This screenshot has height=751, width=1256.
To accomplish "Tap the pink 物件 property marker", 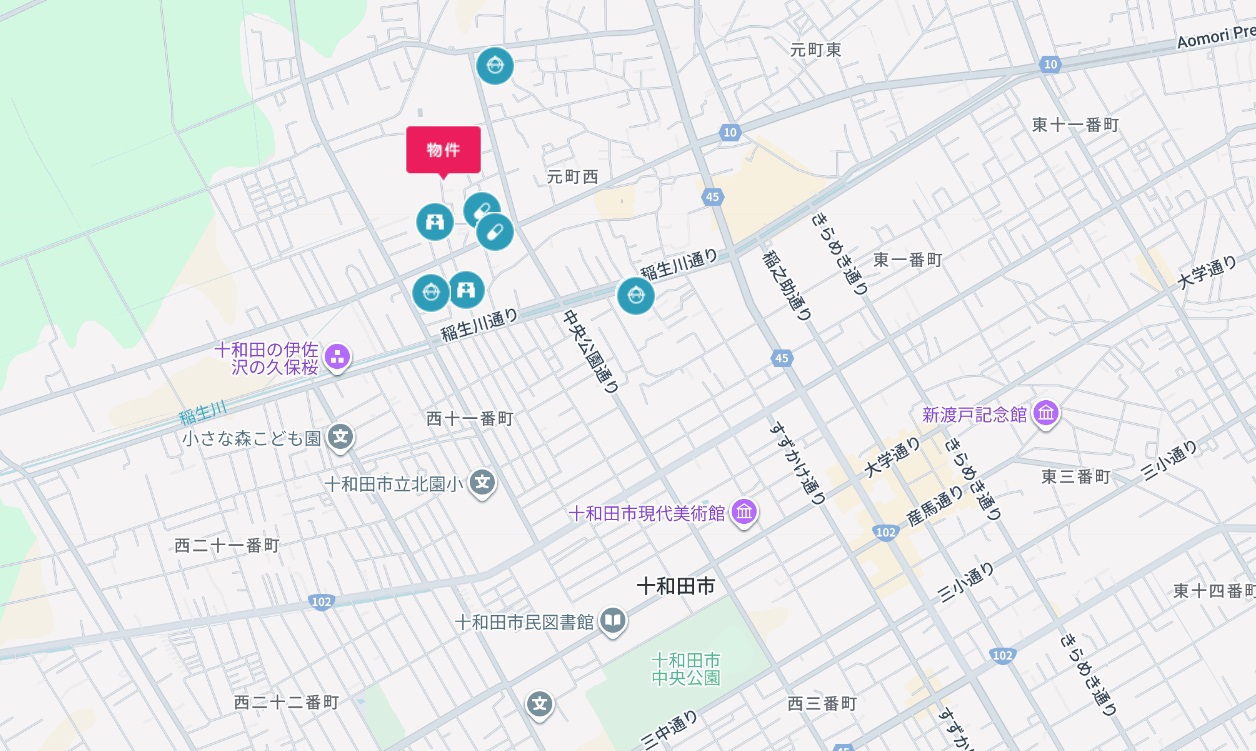I will 443,150.
